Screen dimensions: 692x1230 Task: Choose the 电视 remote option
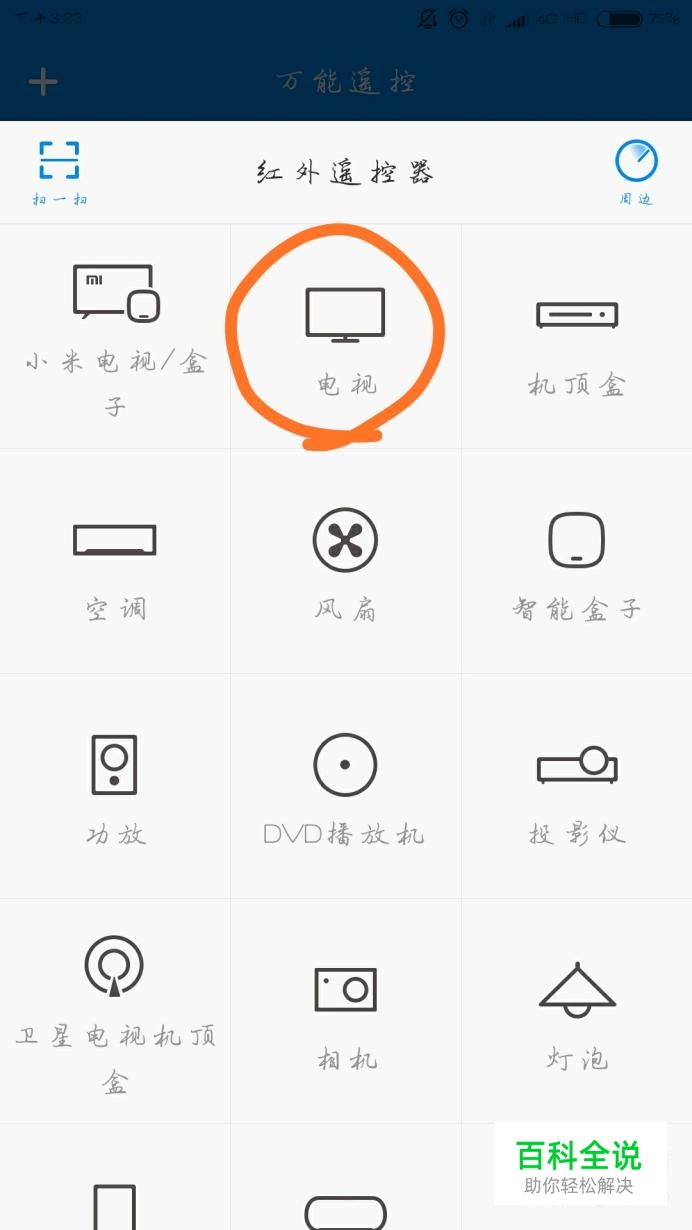pyautogui.click(x=345, y=336)
